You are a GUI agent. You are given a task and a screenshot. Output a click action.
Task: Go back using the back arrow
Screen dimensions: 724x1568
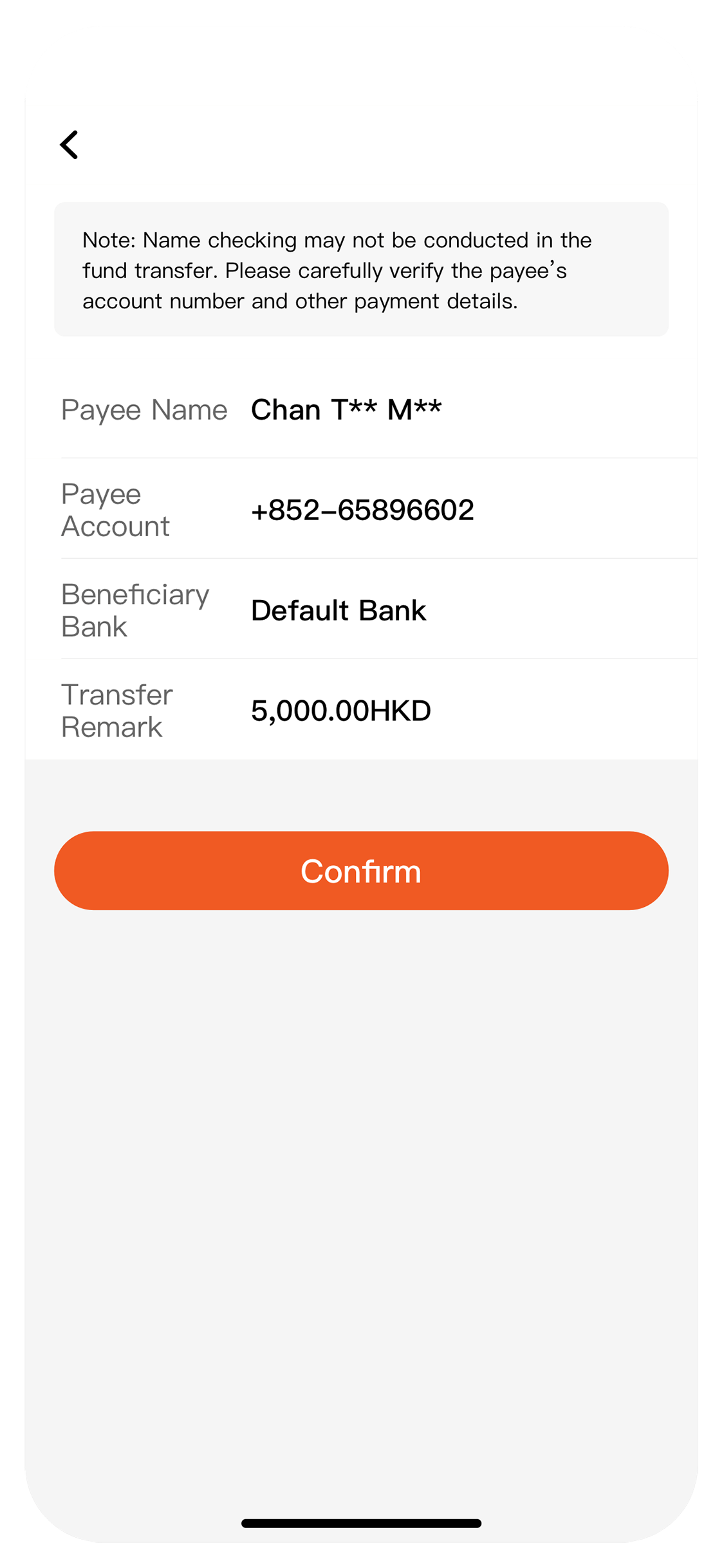[70, 145]
